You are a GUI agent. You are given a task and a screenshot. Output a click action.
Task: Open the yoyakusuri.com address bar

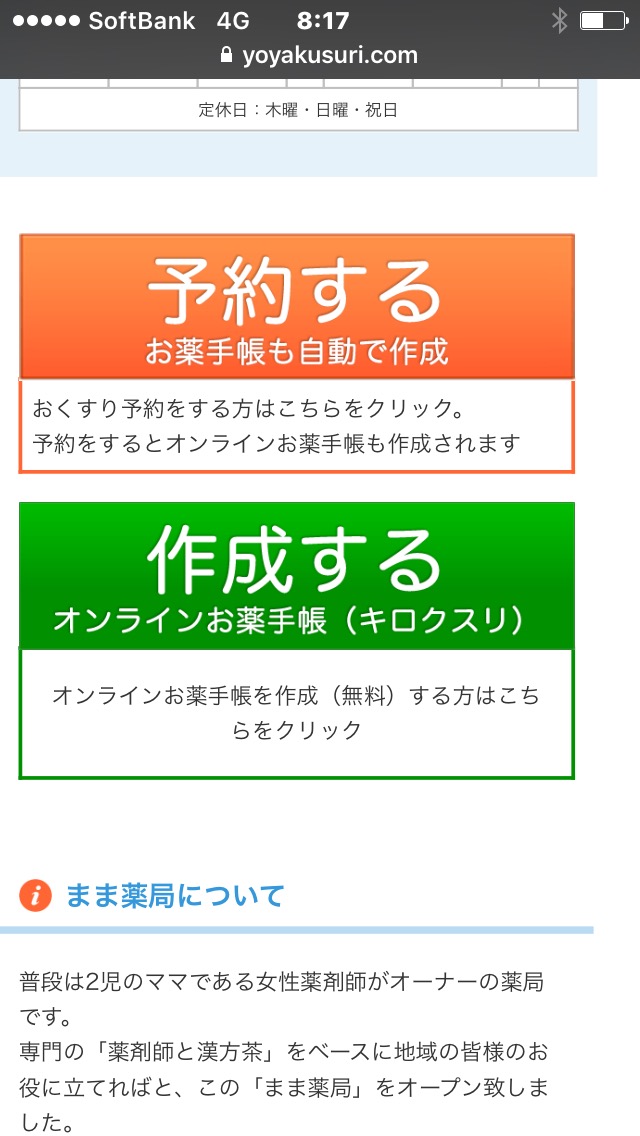[x=320, y=55]
